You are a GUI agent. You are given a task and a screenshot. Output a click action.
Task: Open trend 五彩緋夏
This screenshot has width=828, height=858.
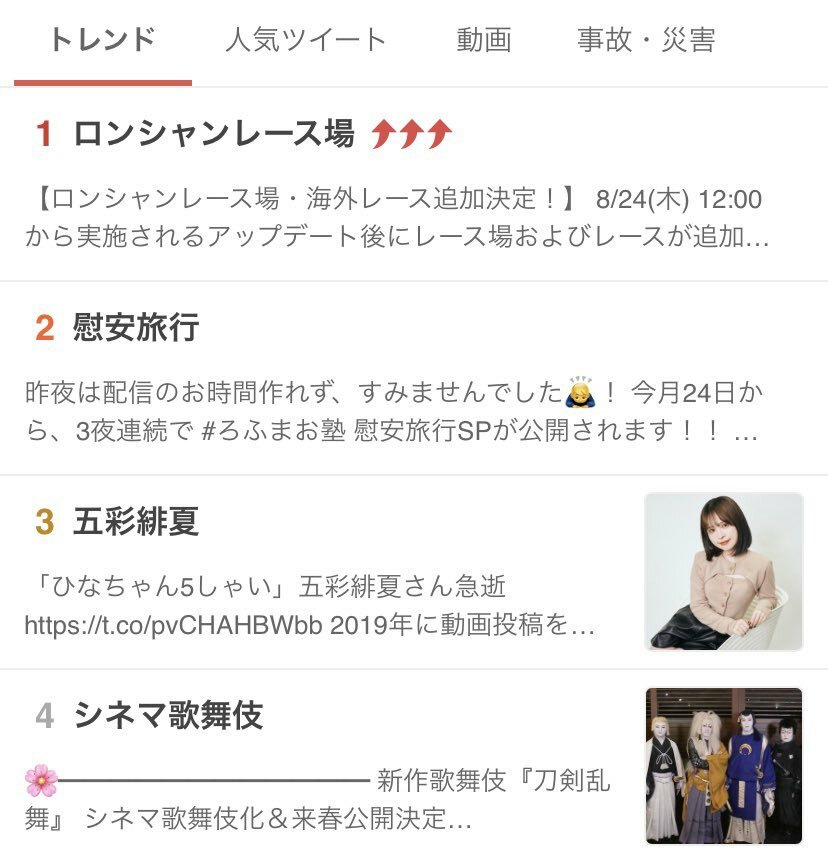pos(136,521)
